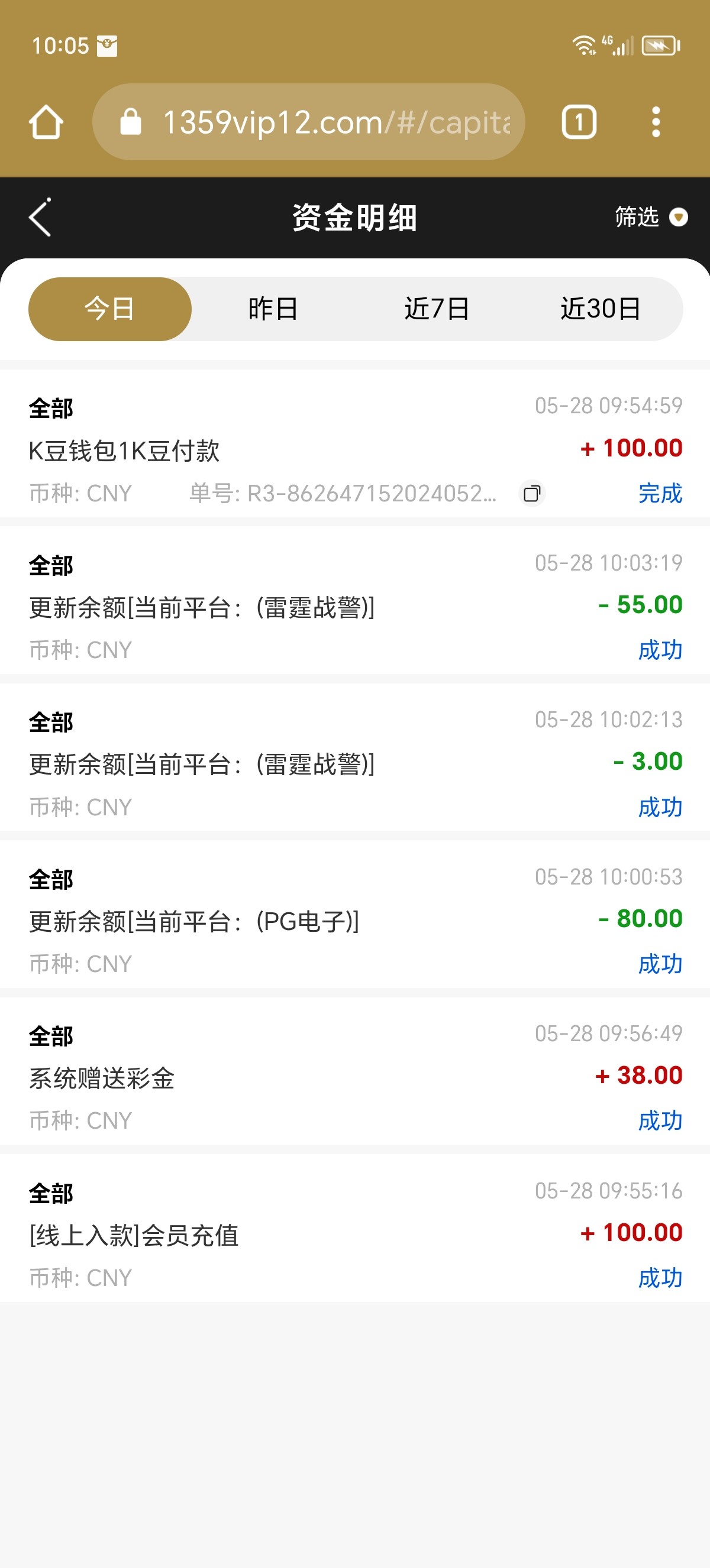Open the browser home page

coord(46,122)
